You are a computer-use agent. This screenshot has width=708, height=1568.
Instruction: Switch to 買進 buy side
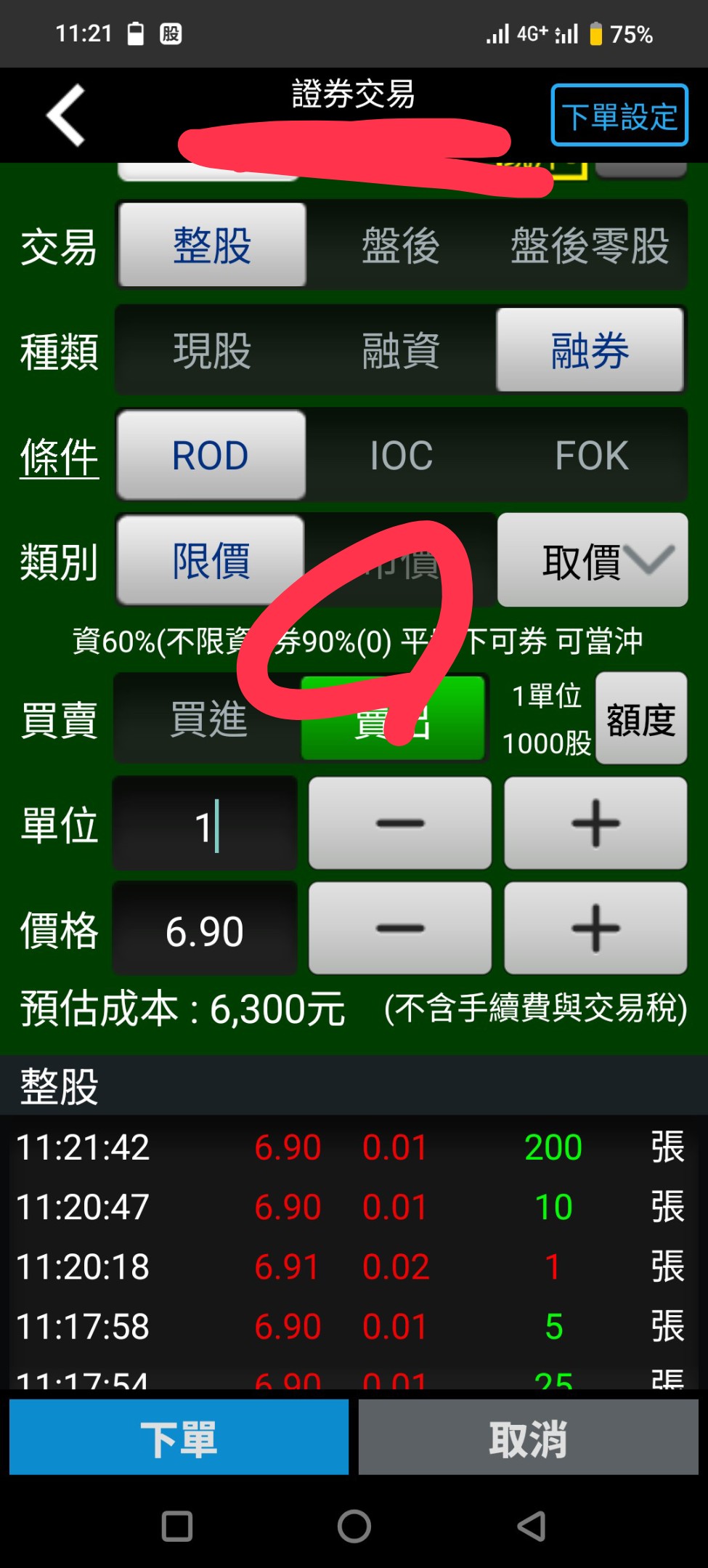pyautogui.click(x=208, y=719)
